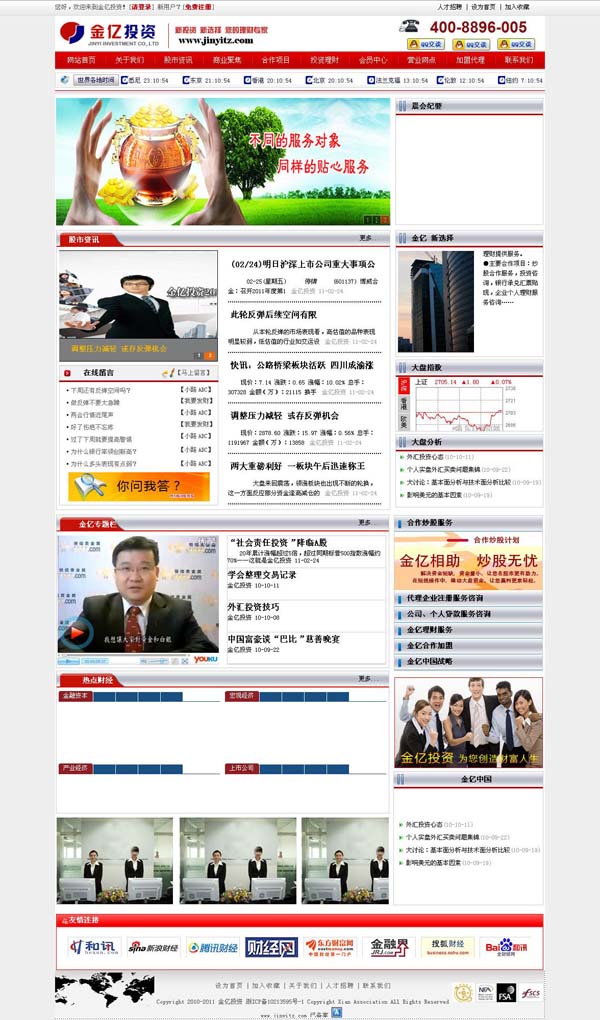Viewport: 600px width, 1020px height.
Task: Tap the 请登录 login link
Action: click(141, 6)
